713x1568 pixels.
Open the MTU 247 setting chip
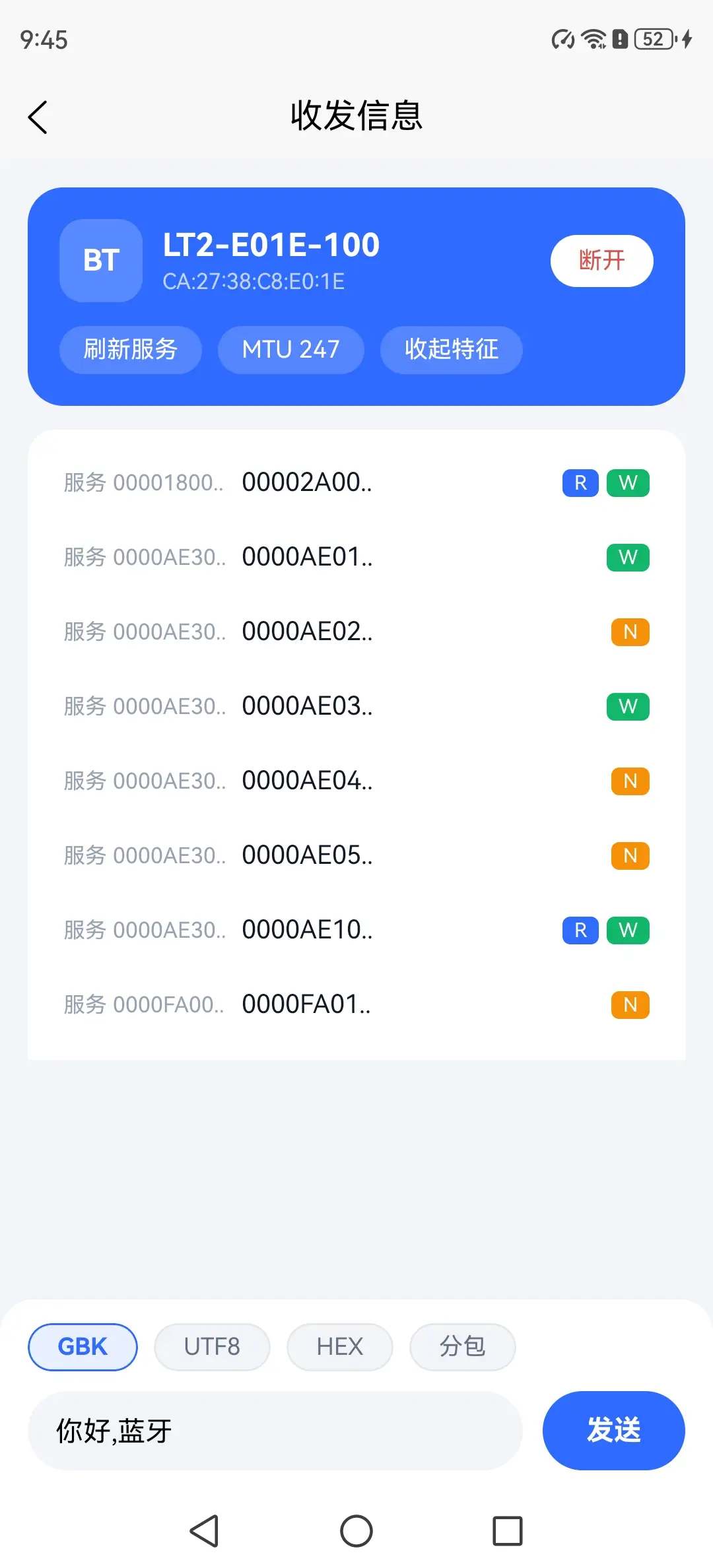(x=290, y=349)
